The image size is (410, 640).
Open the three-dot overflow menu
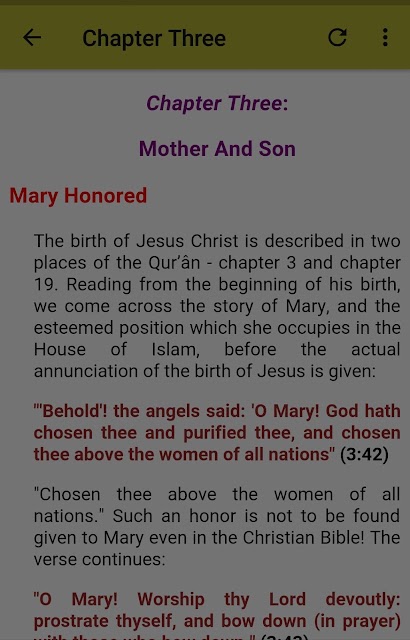385,37
